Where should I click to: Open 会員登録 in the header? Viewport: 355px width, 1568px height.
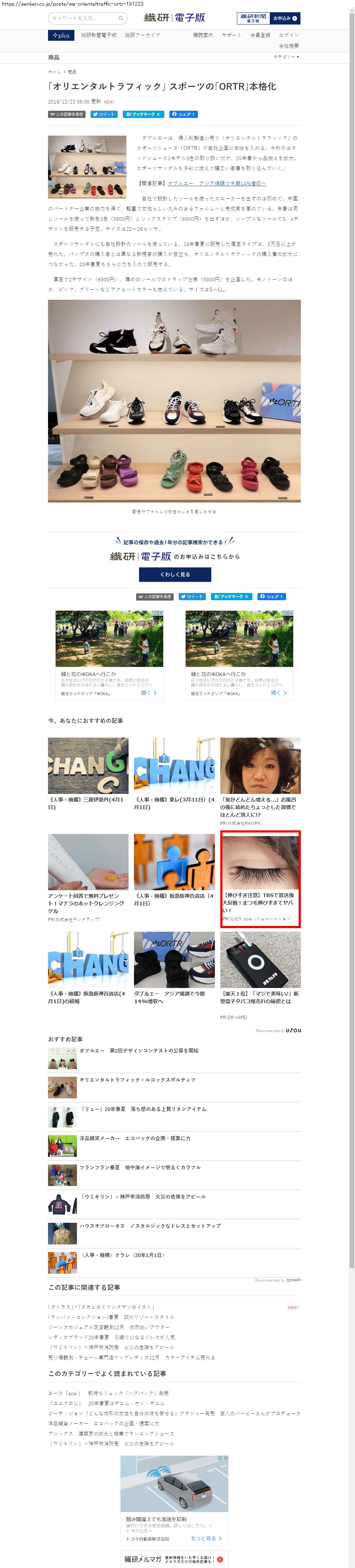click(260, 35)
